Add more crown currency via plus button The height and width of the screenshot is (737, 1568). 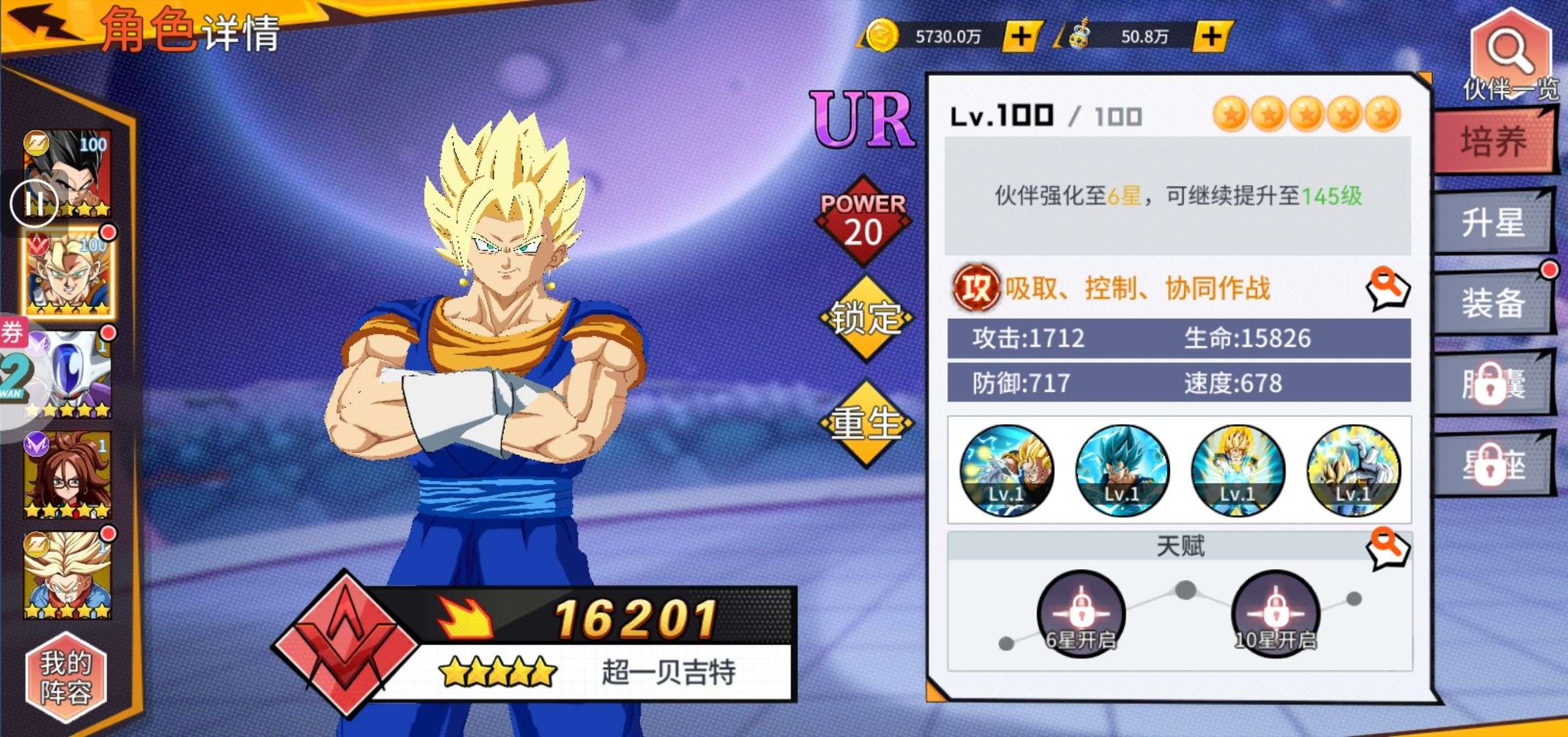[x=1211, y=37]
